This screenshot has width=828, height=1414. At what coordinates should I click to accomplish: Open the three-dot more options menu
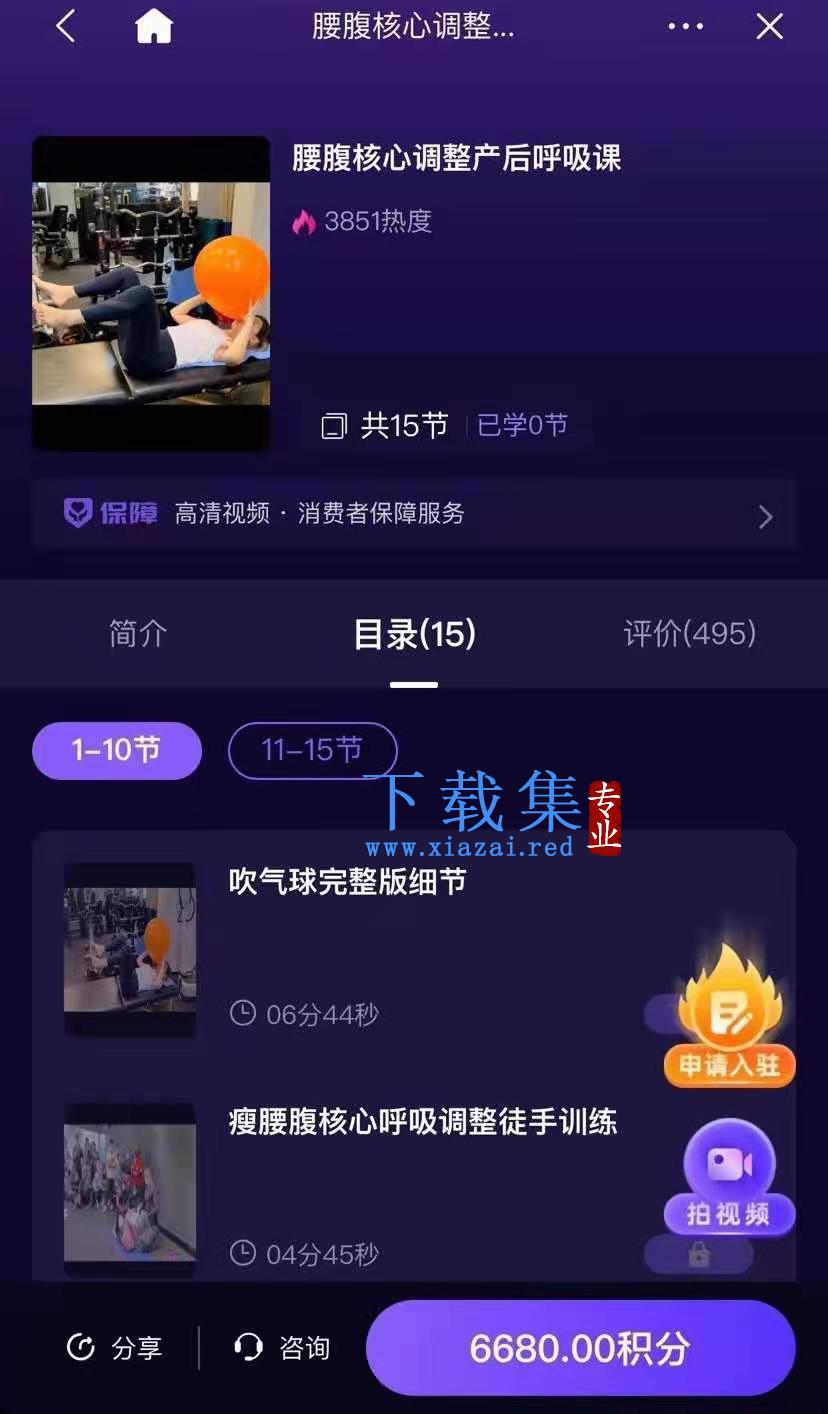pyautogui.click(x=686, y=27)
